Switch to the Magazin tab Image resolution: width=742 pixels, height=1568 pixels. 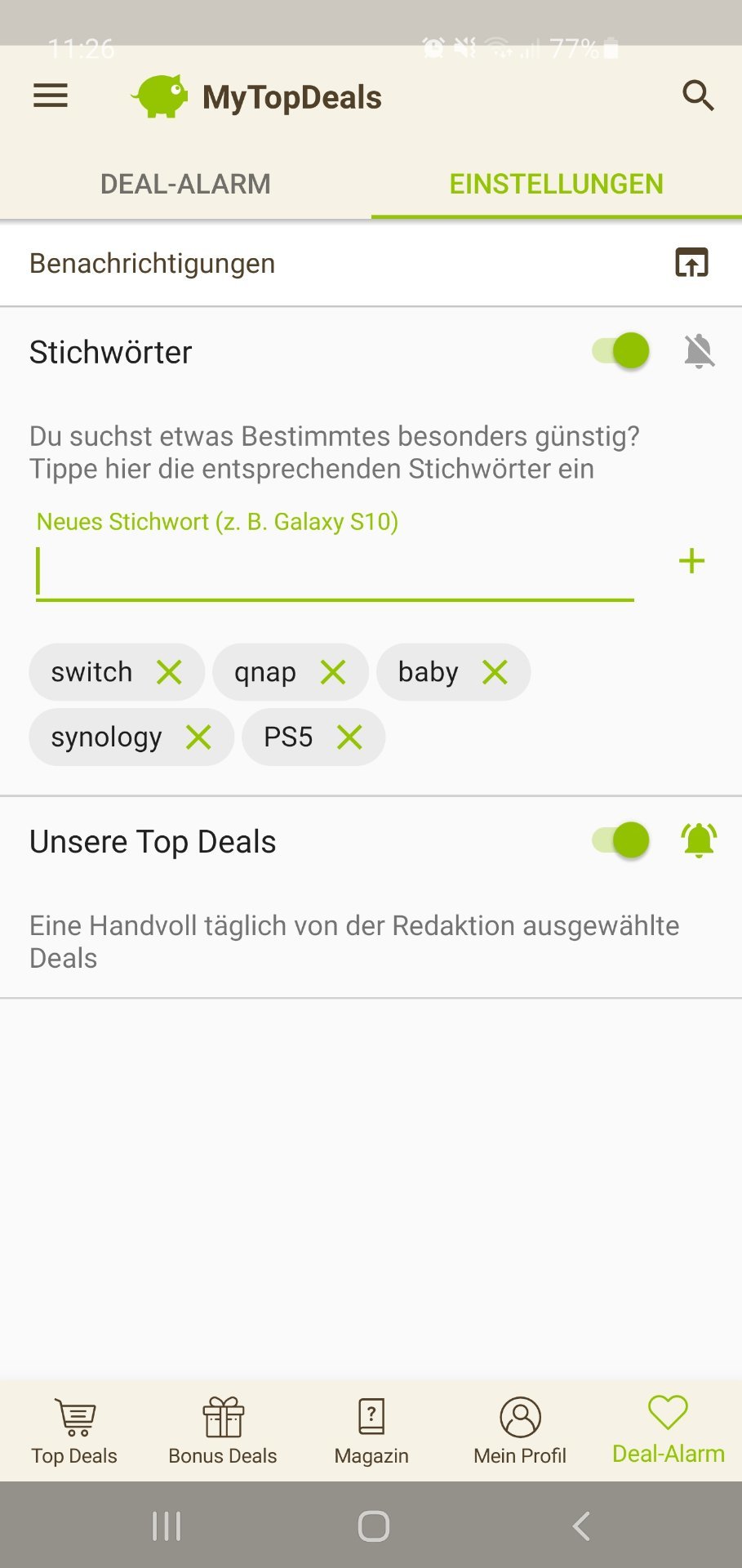pyautogui.click(x=371, y=1431)
